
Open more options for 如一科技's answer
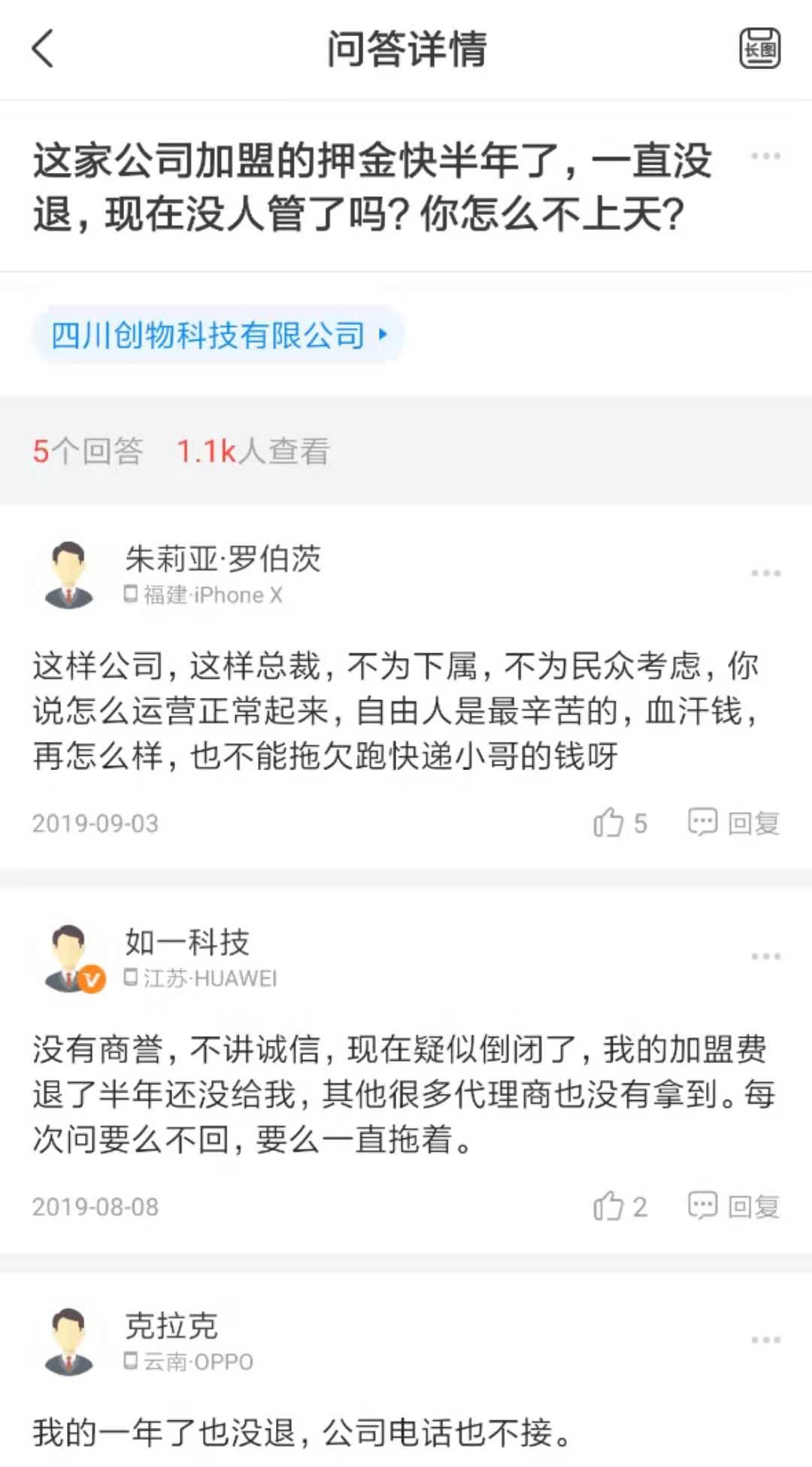coord(765,956)
